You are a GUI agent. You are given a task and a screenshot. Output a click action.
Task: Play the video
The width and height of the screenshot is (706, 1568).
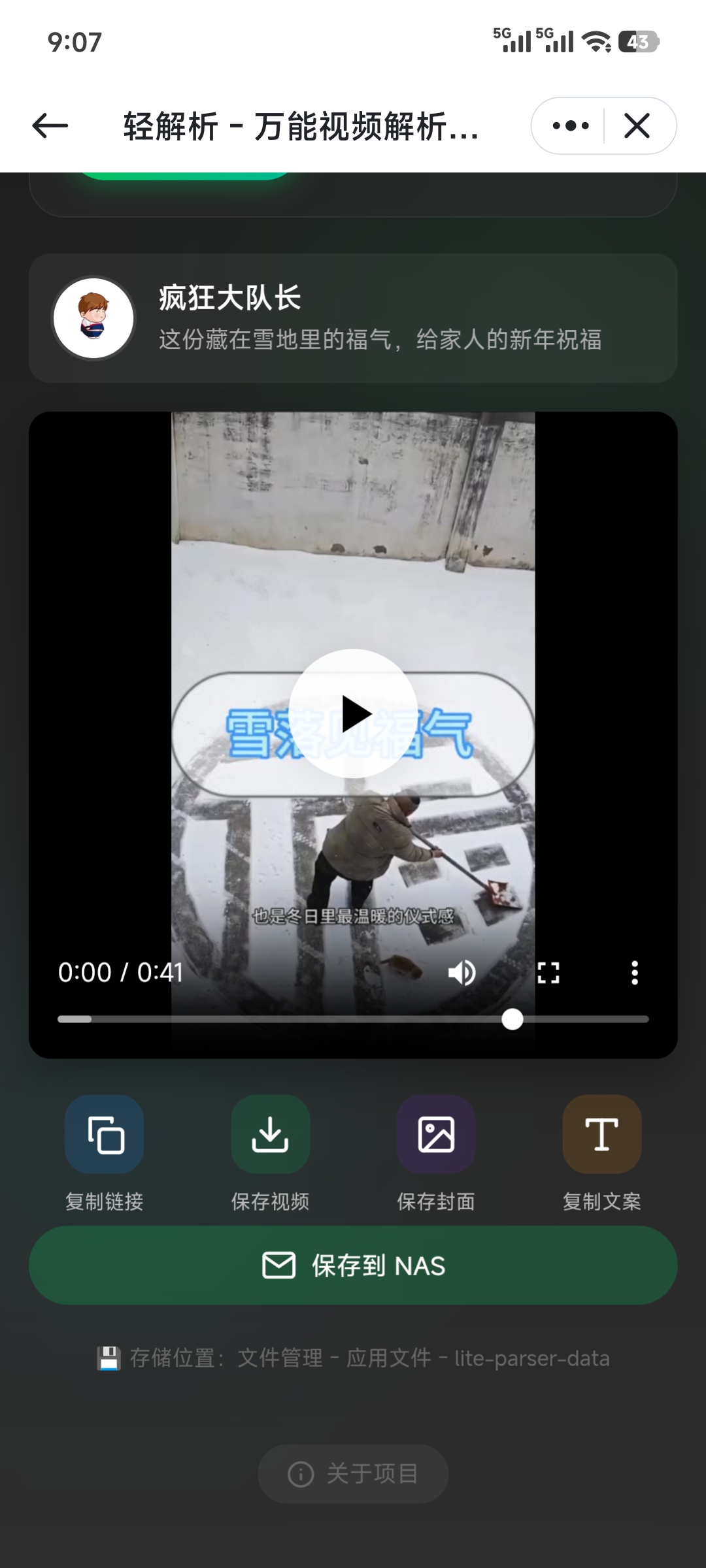(353, 713)
